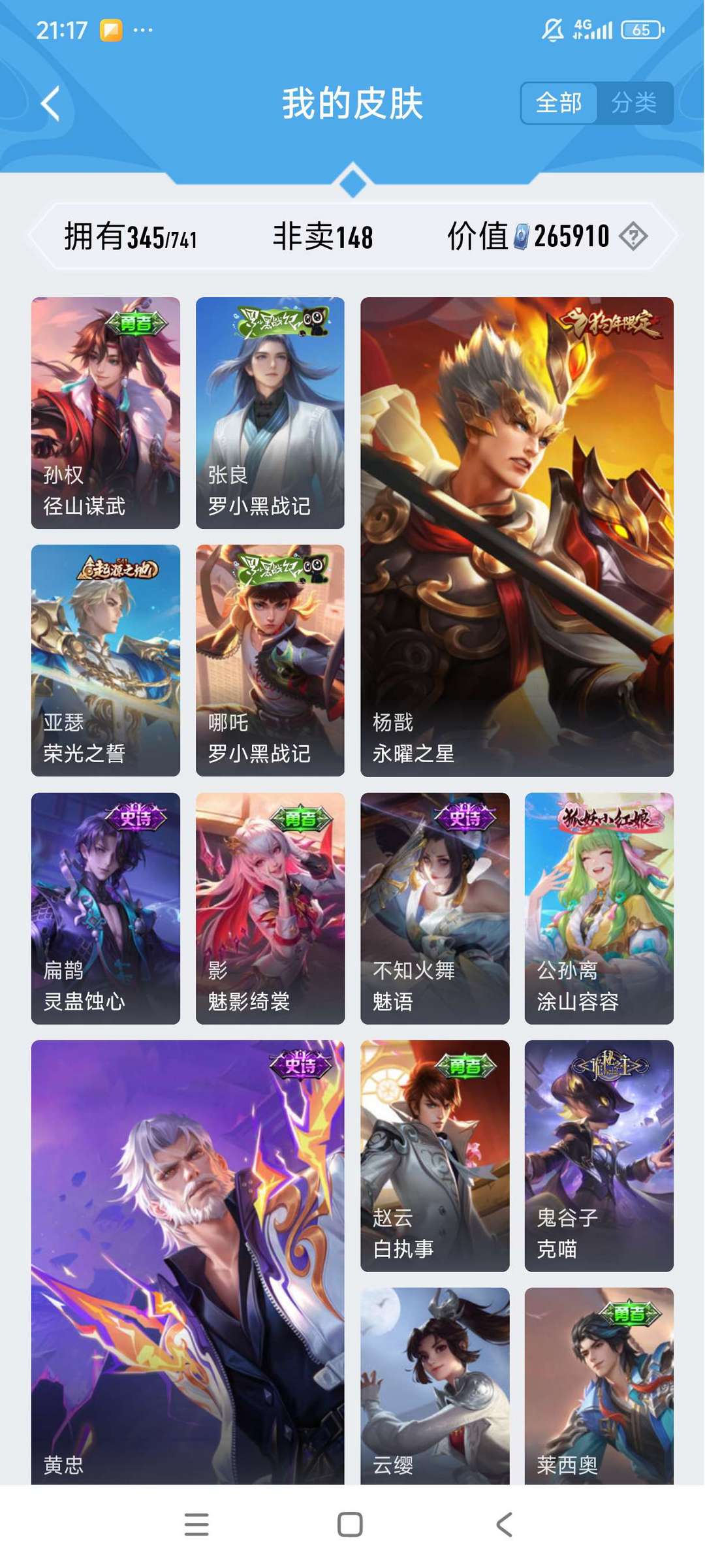
Task: Go back from 我的皮肤 page
Action: point(50,103)
